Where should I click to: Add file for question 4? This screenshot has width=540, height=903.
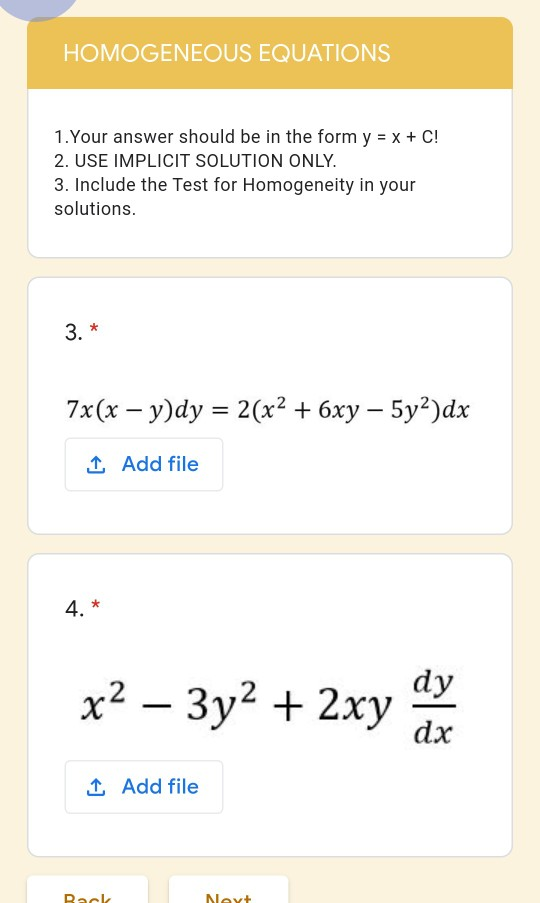click(144, 787)
